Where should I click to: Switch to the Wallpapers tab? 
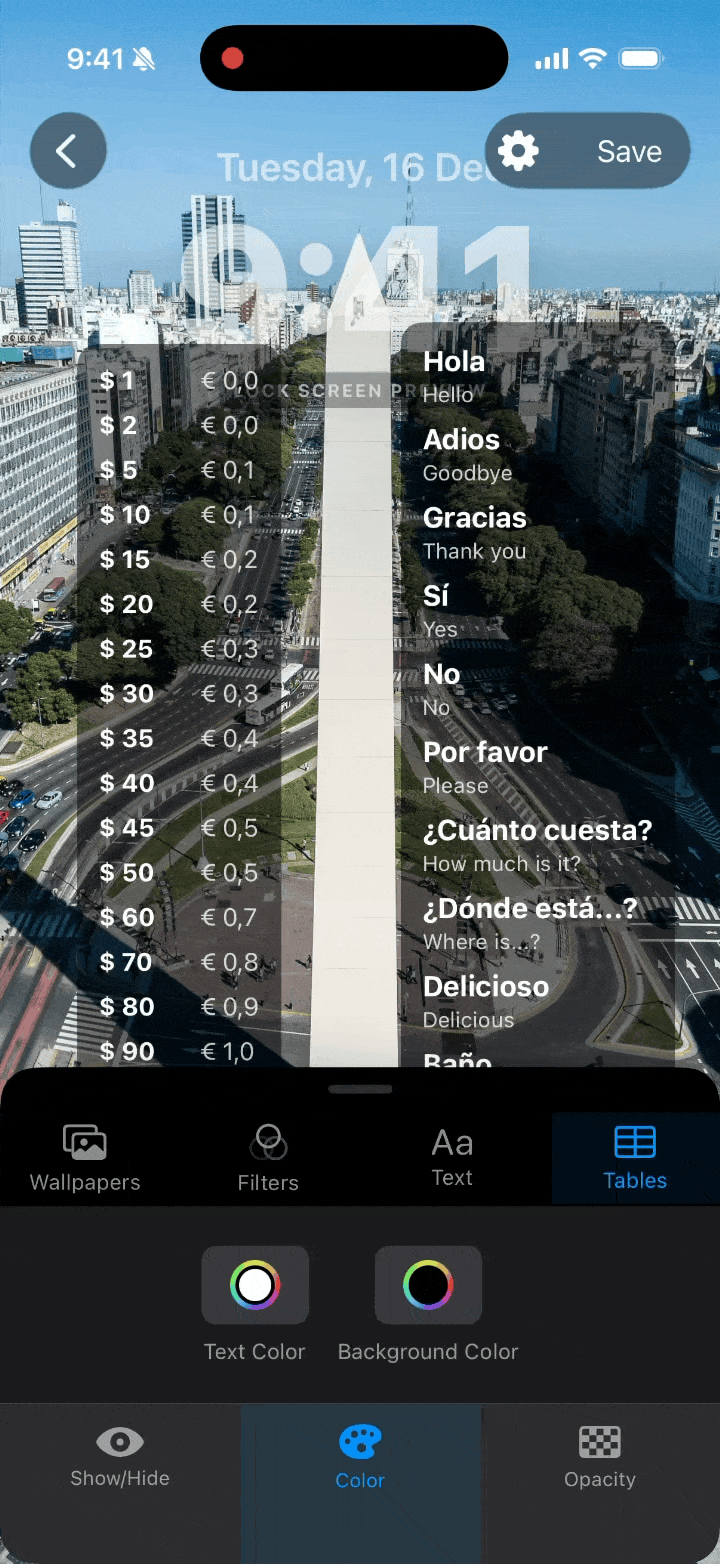coord(85,1157)
